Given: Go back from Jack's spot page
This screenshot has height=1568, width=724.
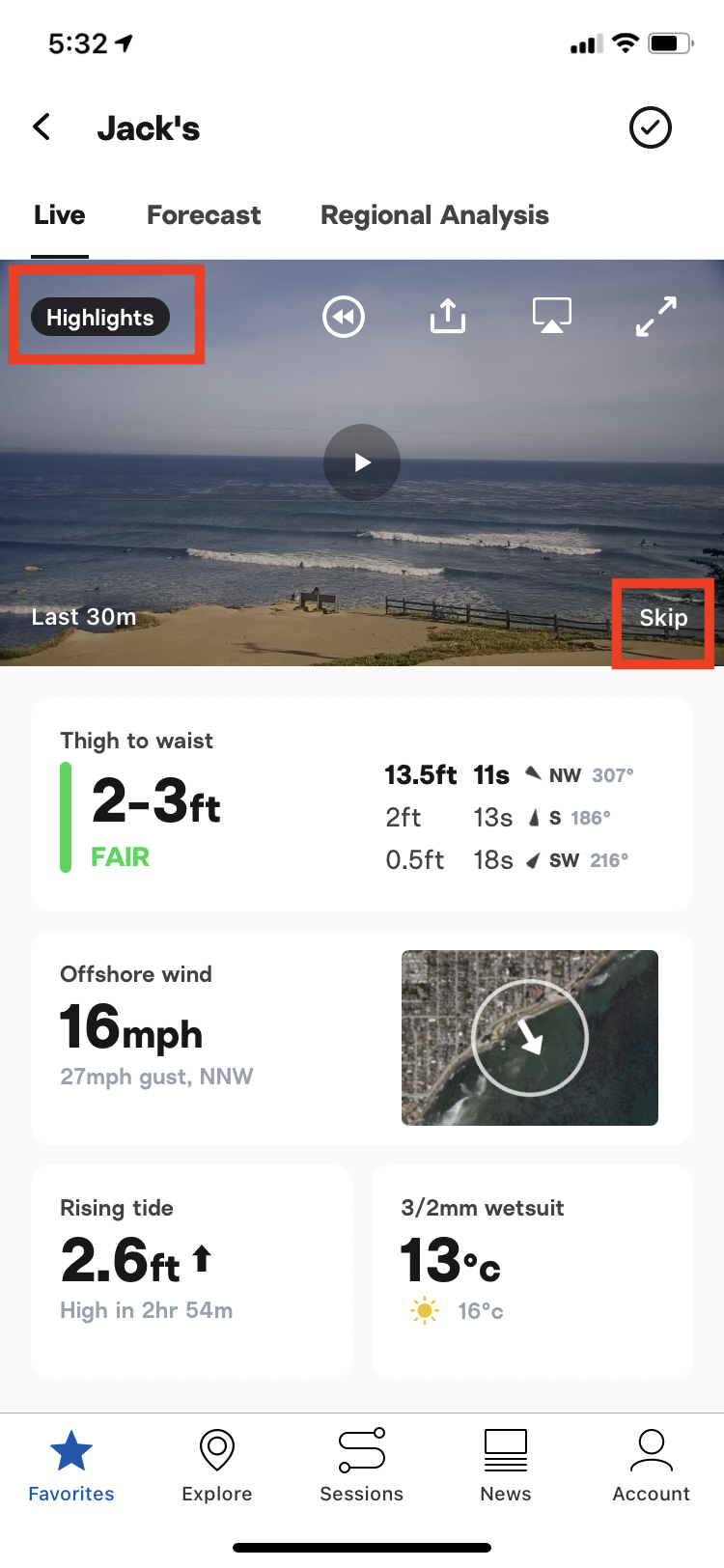Looking at the screenshot, I should 42,126.
